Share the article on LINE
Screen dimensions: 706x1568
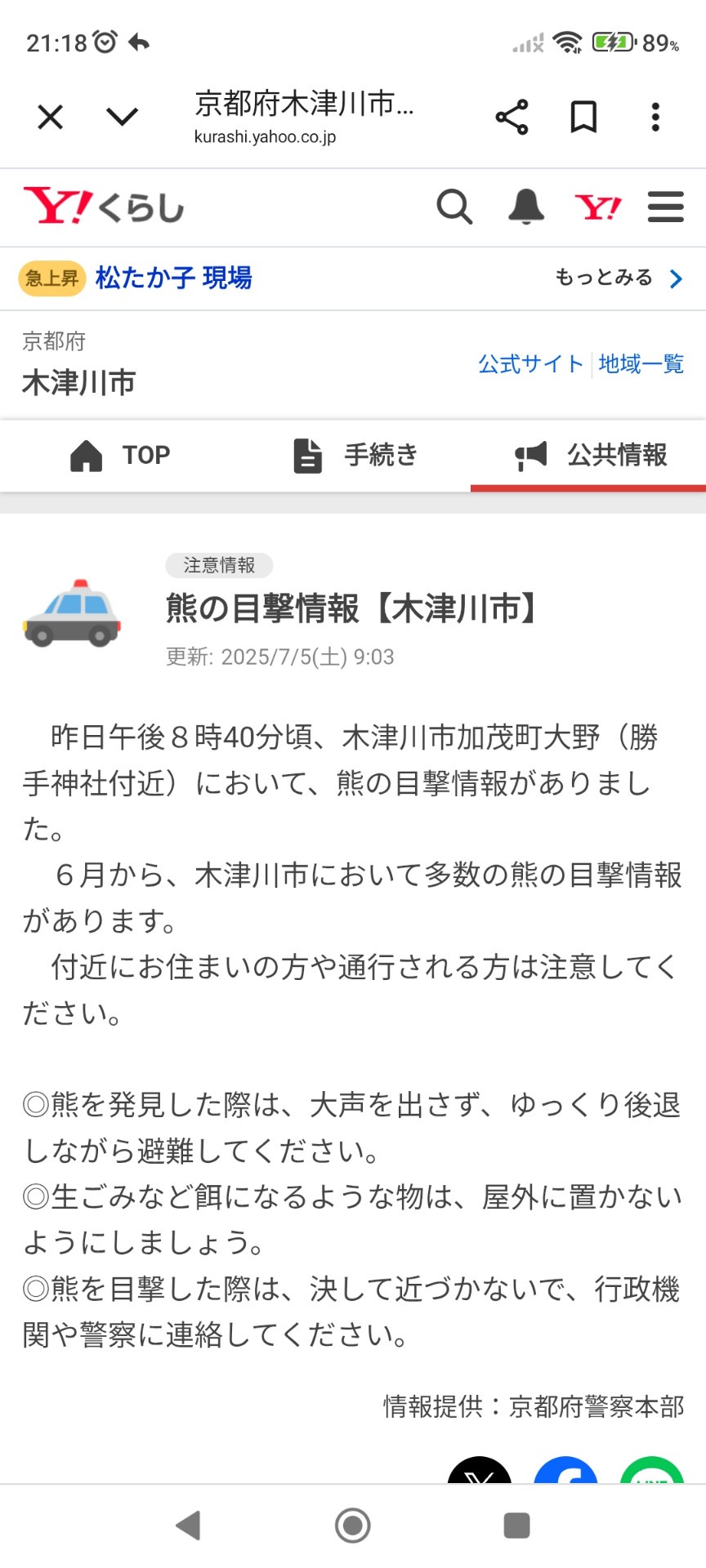point(652,1472)
